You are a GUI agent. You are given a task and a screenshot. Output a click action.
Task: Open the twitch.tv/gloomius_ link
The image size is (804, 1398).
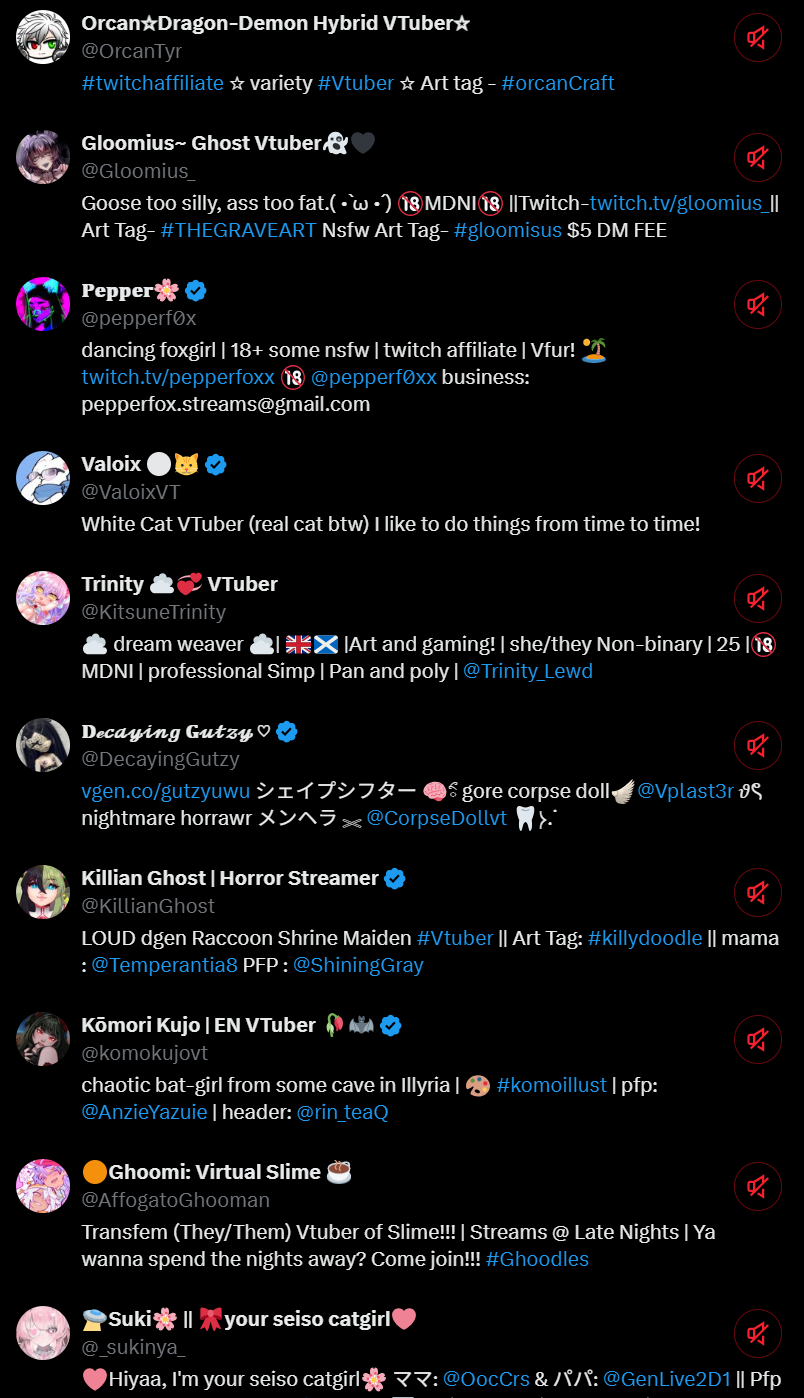(679, 203)
